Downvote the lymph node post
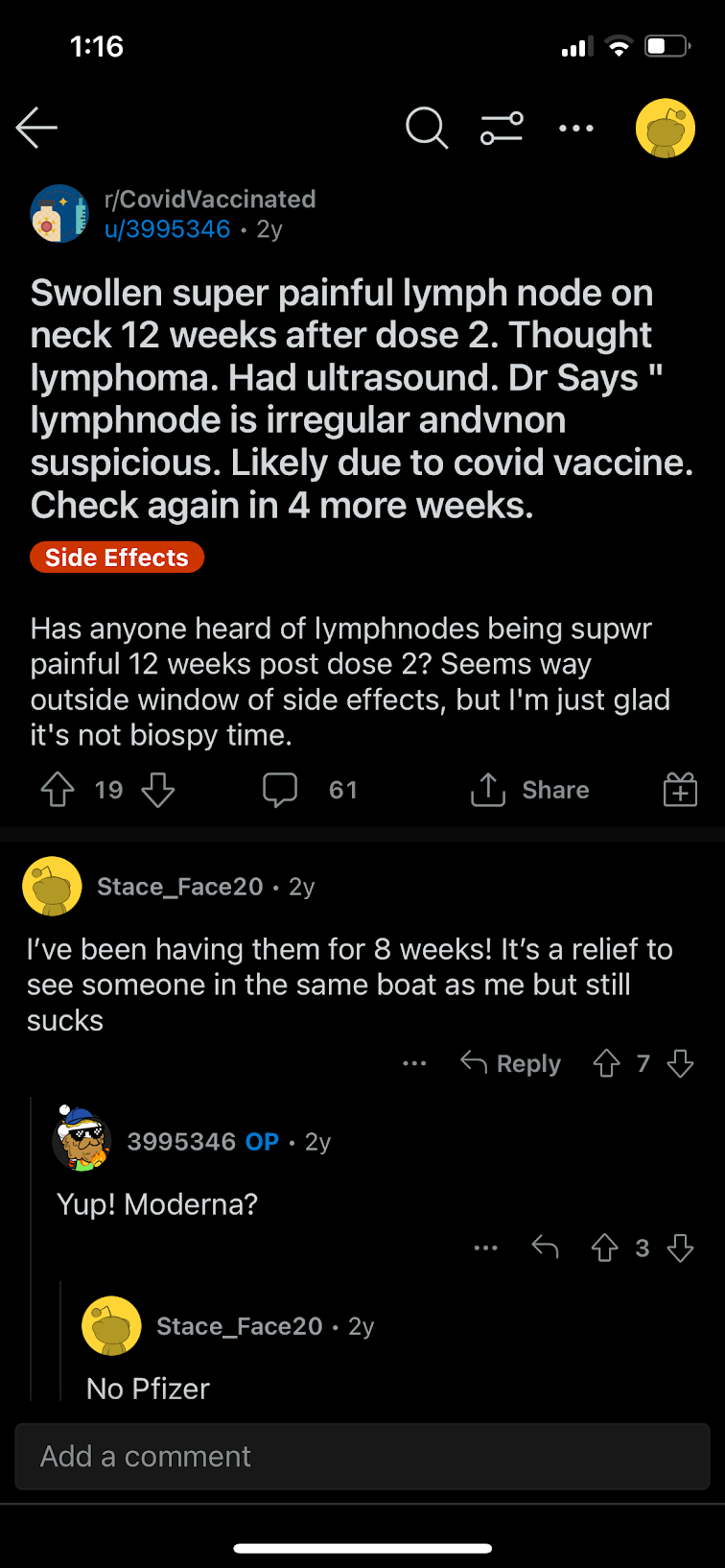Screen dimensions: 725x1568 tap(158, 790)
